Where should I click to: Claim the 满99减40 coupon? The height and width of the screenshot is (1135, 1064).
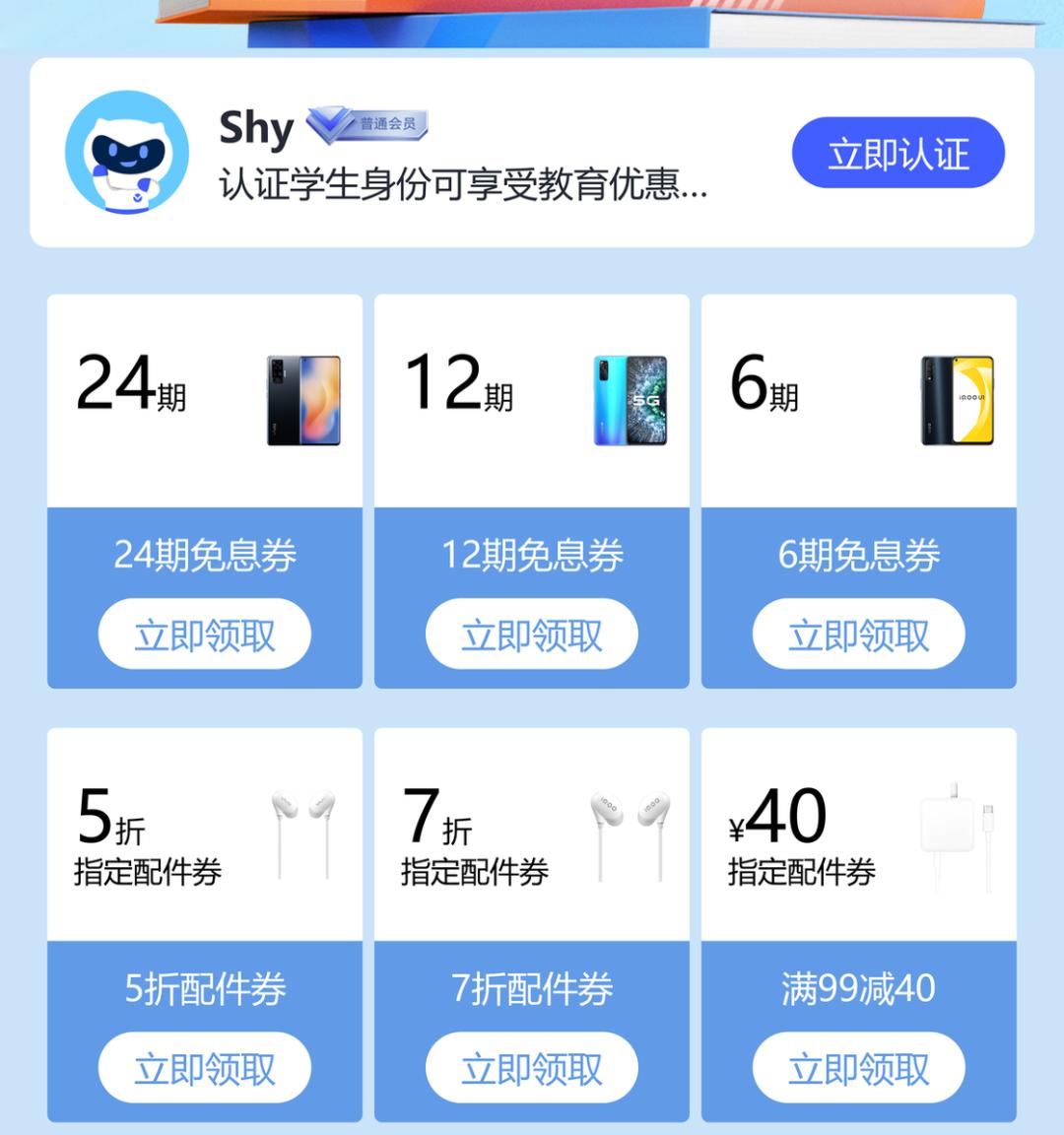[x=858, y=1068]
